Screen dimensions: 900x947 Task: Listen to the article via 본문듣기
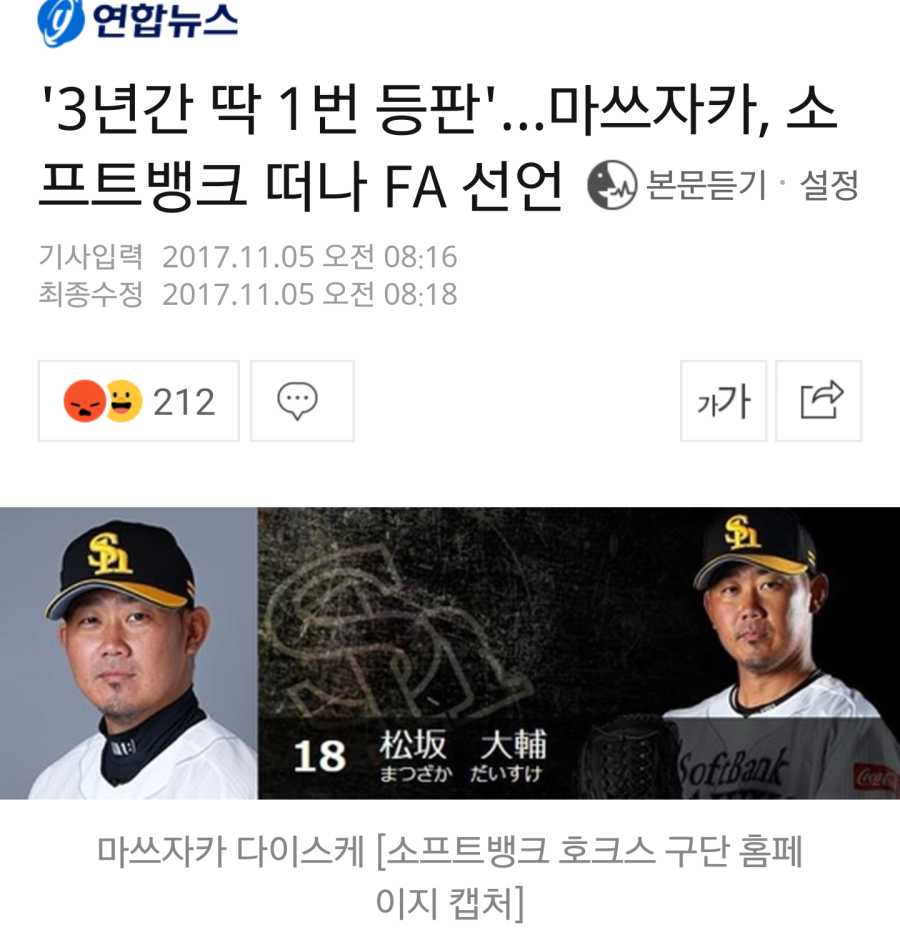point(677,185)
